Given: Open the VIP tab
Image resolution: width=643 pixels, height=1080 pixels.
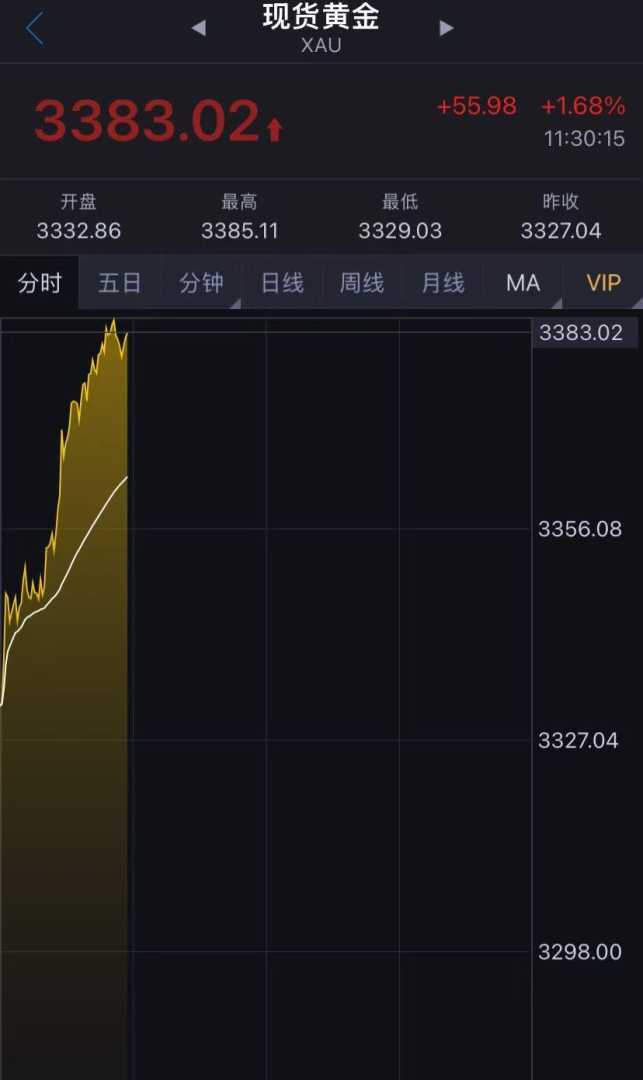Looking at the screenshot, I should coord(603,283).
